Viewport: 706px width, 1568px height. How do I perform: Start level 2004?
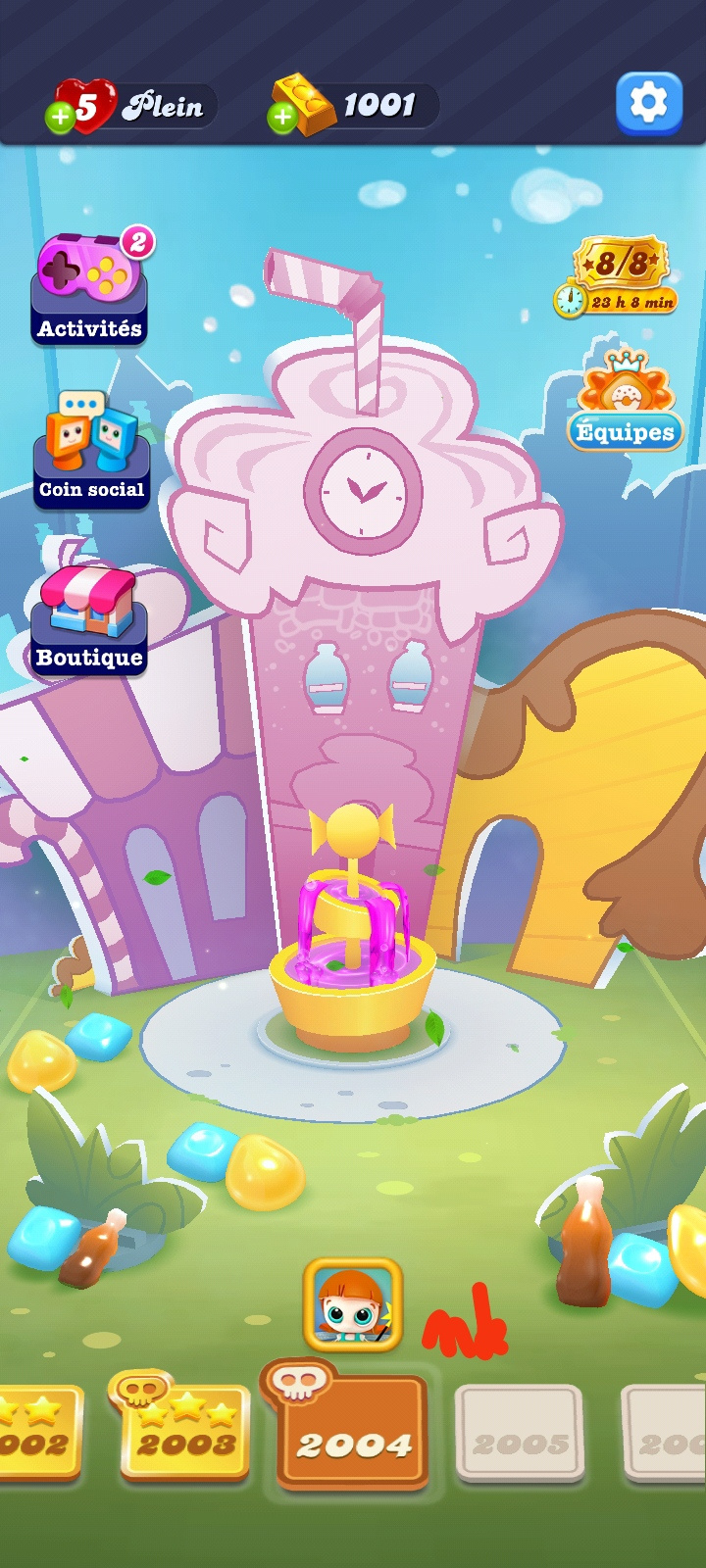pyautogui.click(x=353, y=1427)
